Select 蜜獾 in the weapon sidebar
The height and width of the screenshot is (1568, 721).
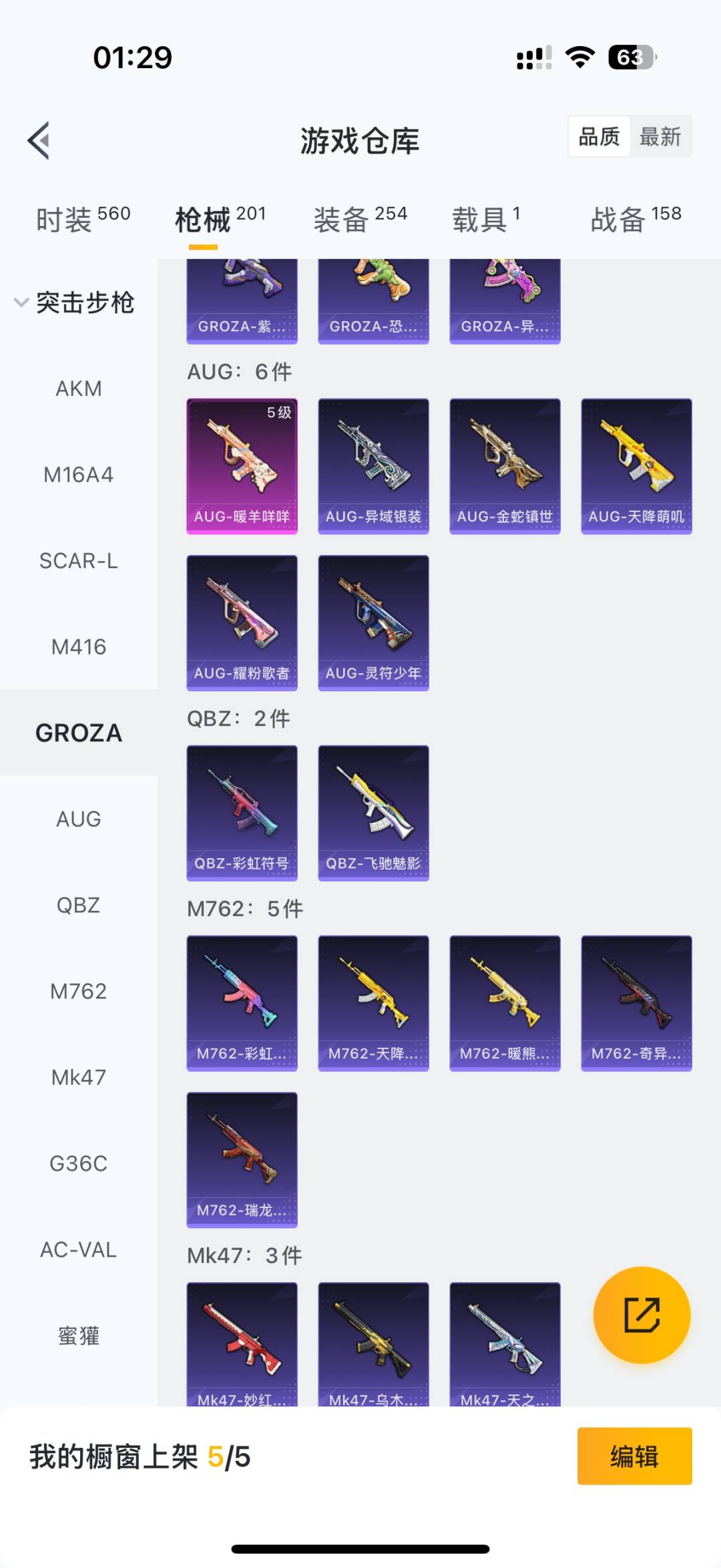79,1336
